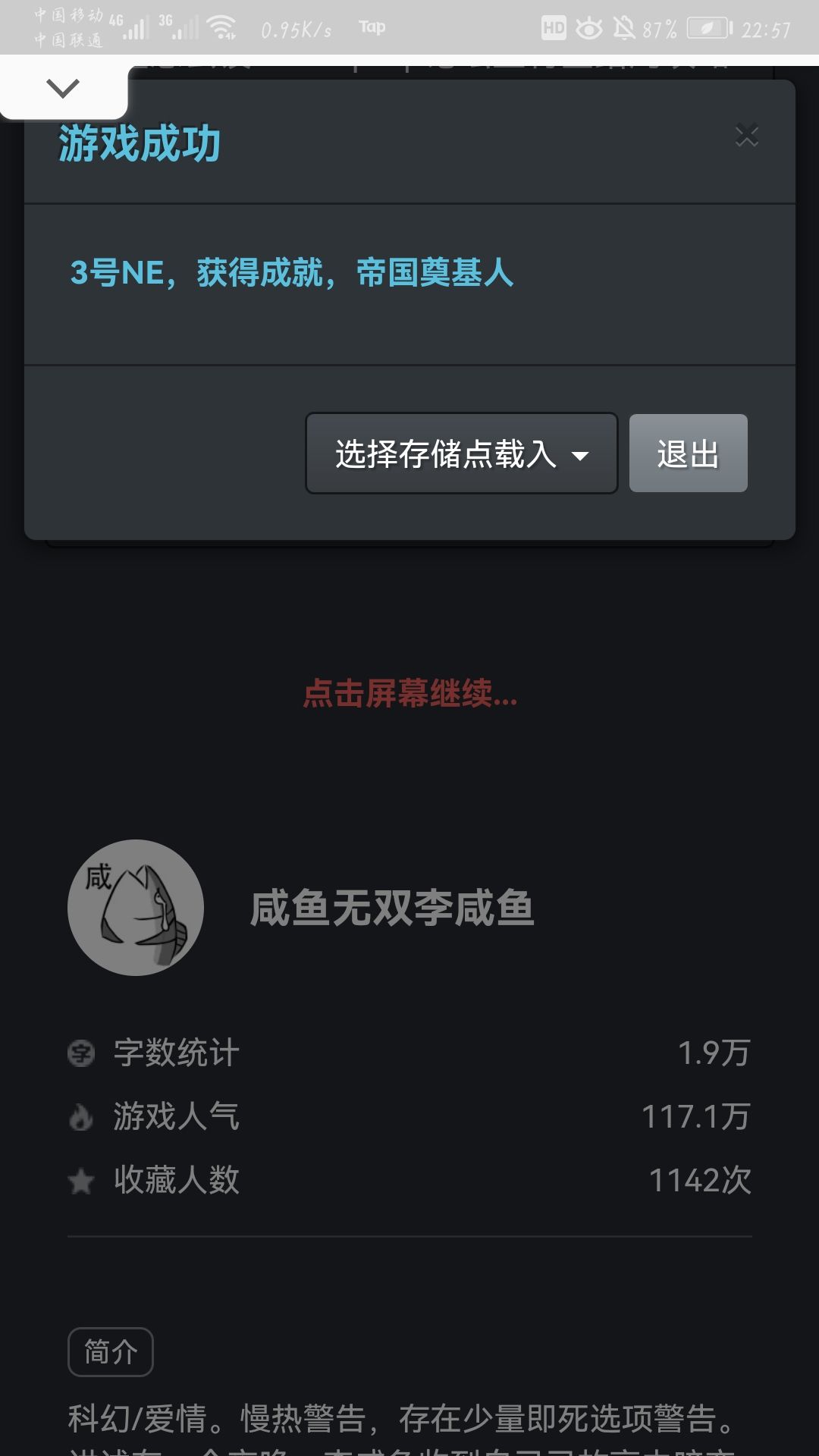Collapse the page with the top-left chevron
Viewport: 819px width, 1456px height.
click(62, 87)
